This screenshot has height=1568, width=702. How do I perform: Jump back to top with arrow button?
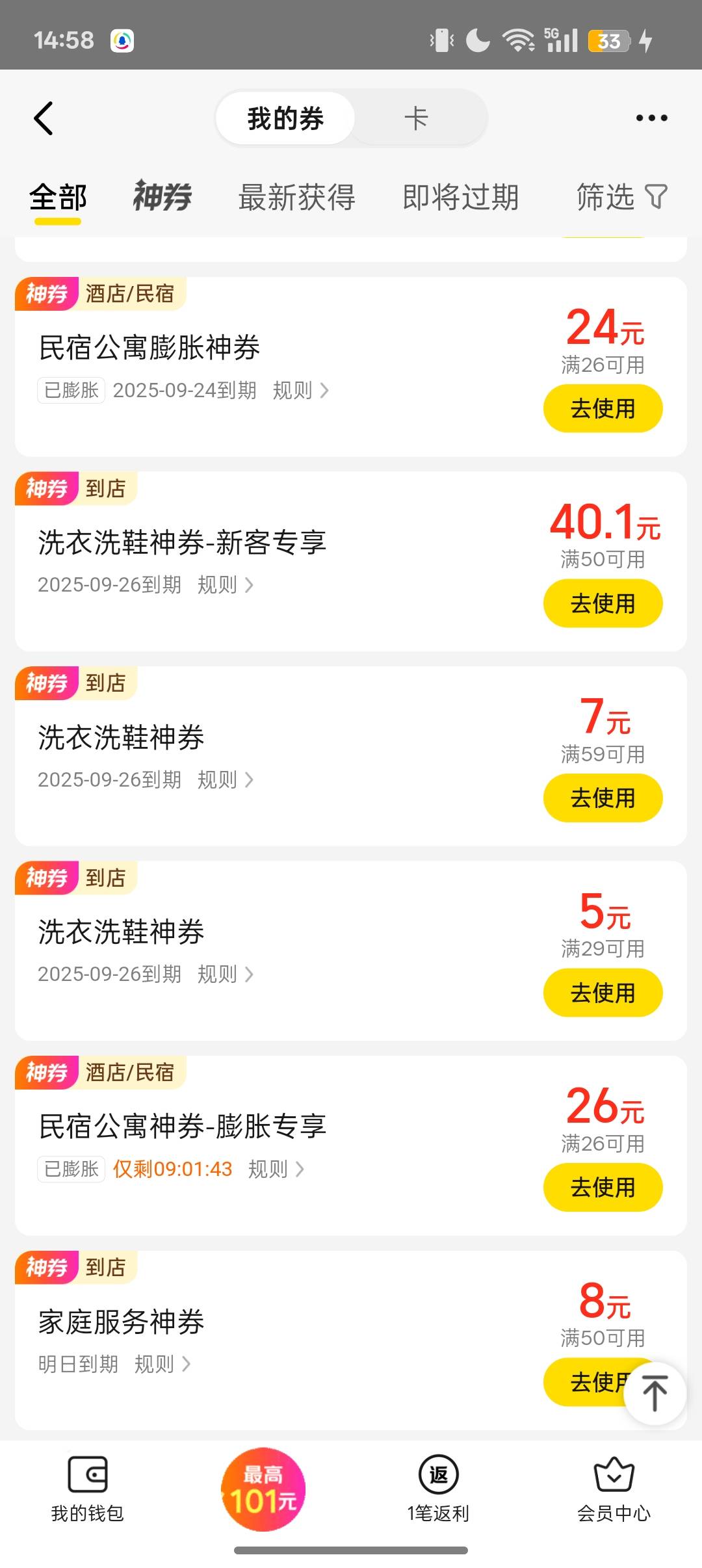[655, 1393]
